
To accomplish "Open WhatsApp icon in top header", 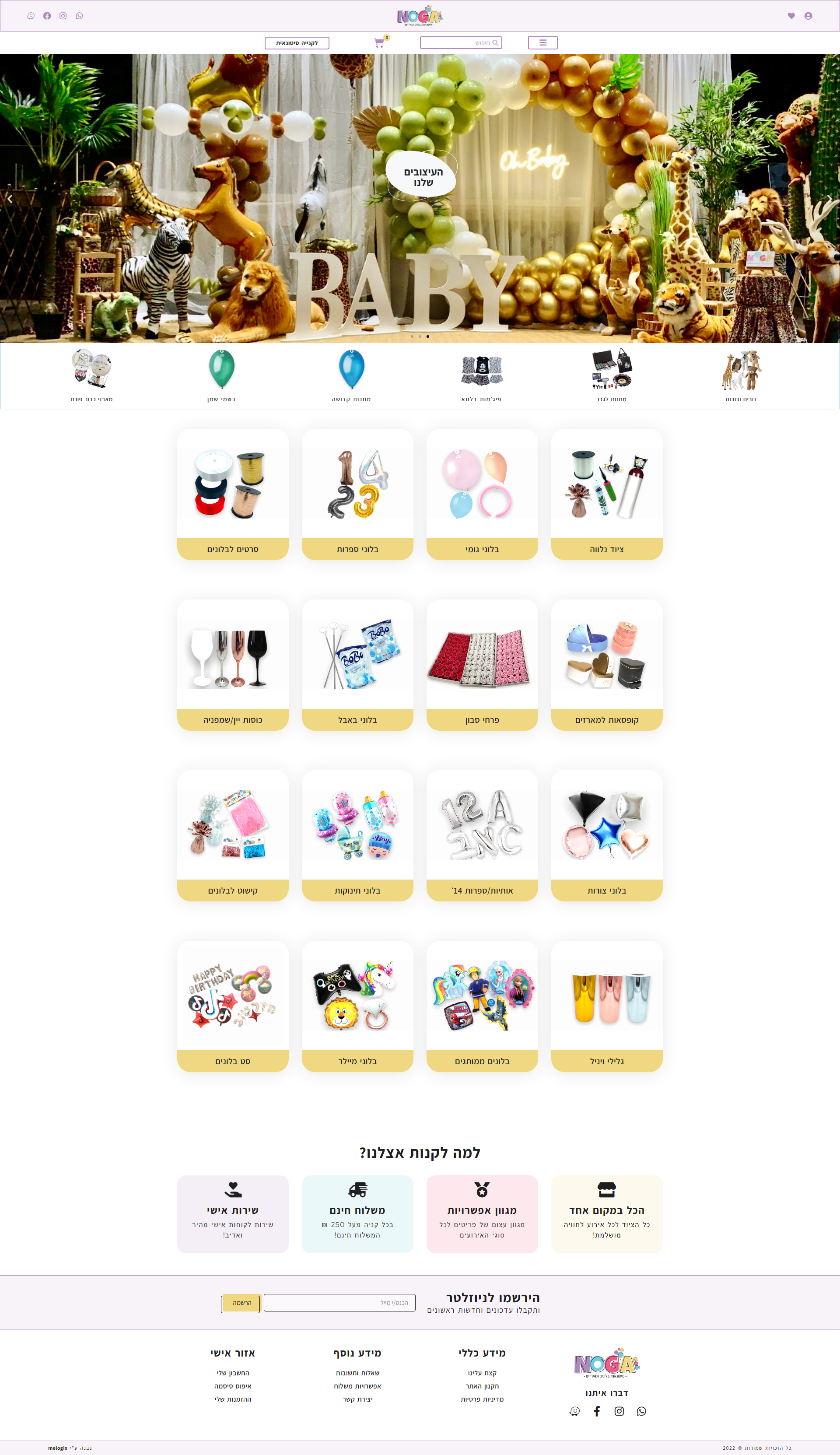I will [x=79, y=16].
